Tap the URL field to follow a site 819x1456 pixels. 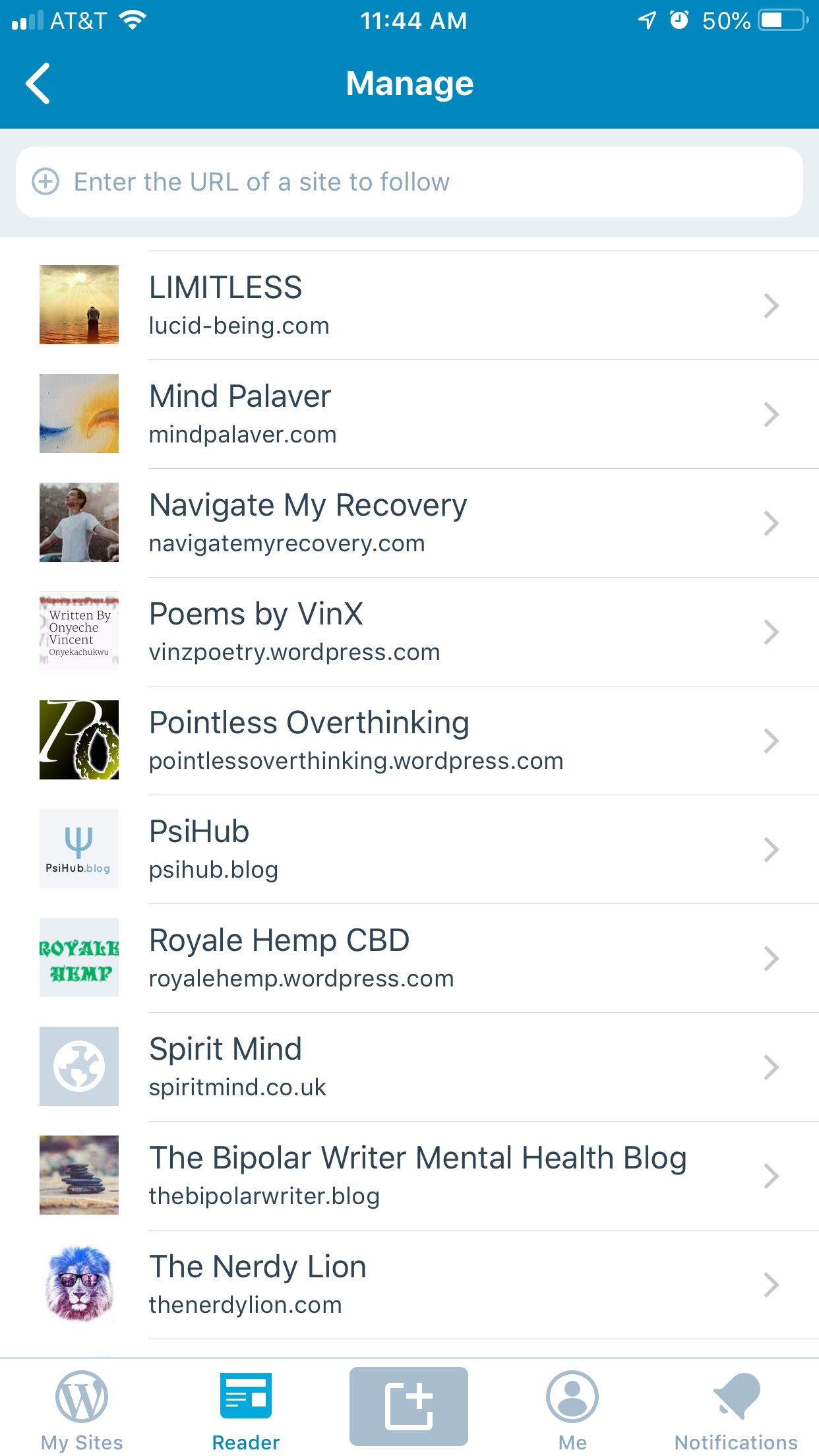tap(409, 182)
